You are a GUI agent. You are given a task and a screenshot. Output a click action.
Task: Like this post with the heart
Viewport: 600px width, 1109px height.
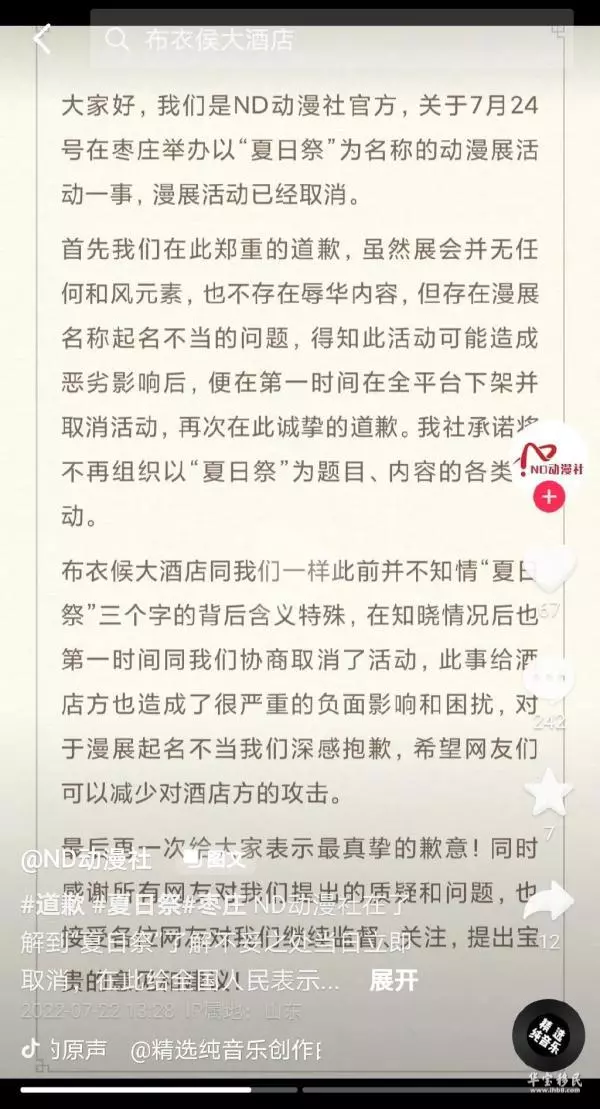point(548,570)
